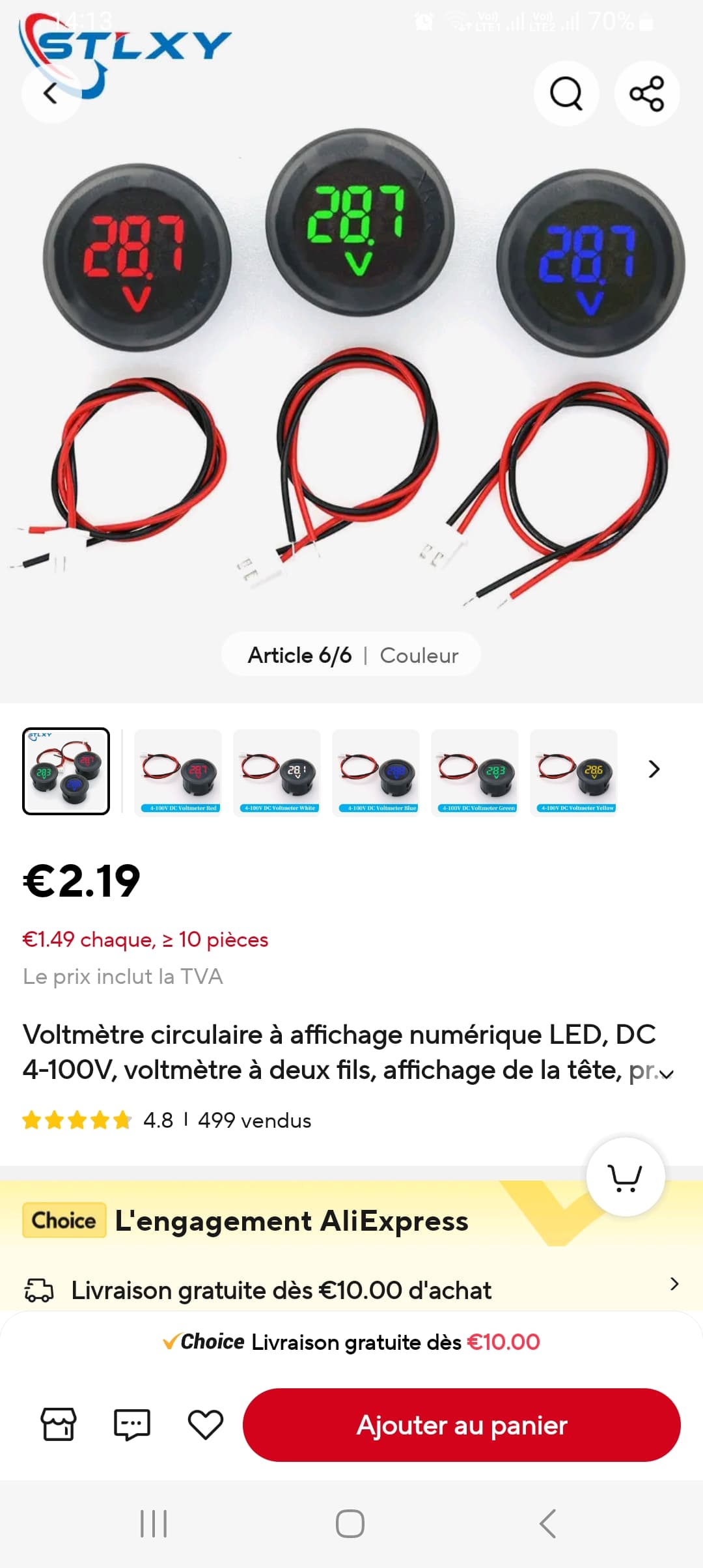Pick the Yellow voltmeter color thumbnail
703x1568 pixels.
(x=573, y=772)
